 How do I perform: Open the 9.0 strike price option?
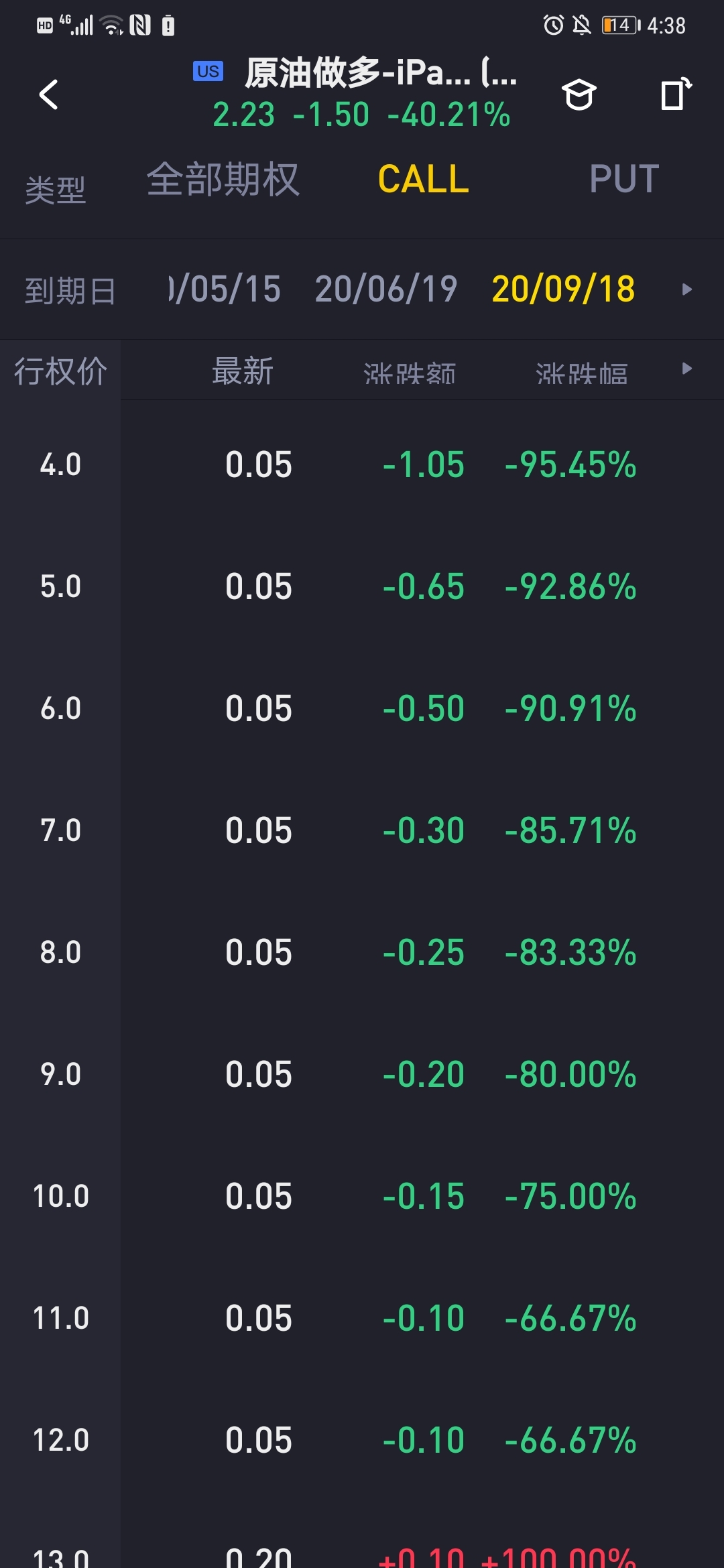point(362,1074)
